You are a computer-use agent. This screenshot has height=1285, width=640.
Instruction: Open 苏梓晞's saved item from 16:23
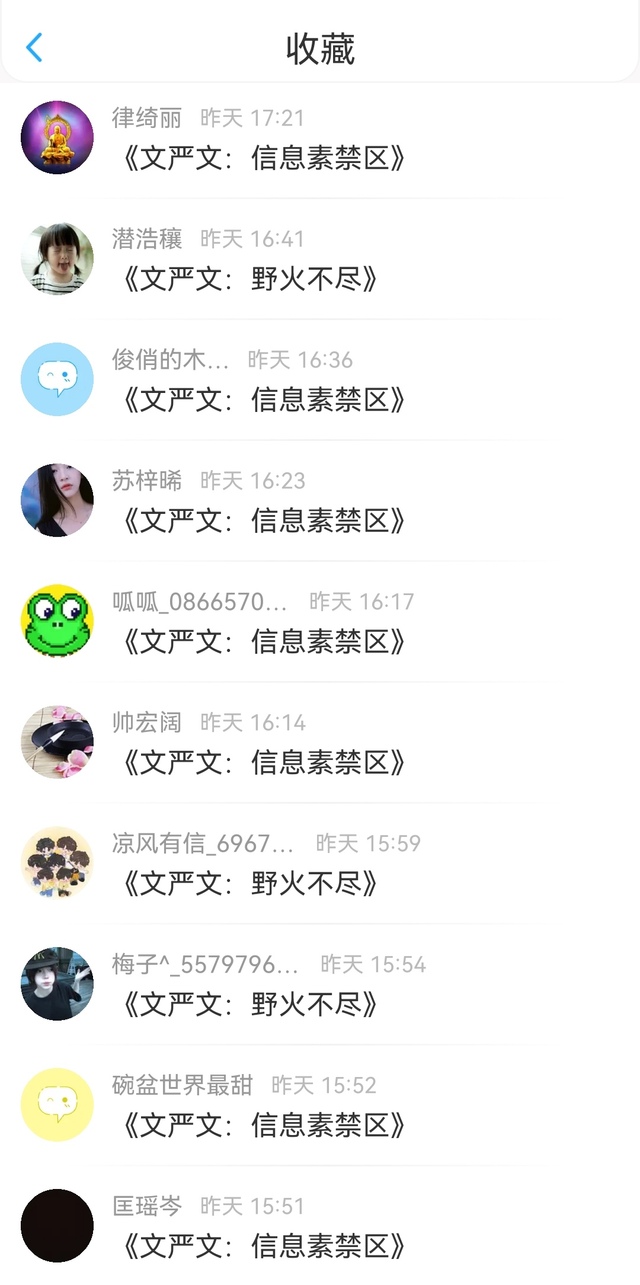(320, 501)
